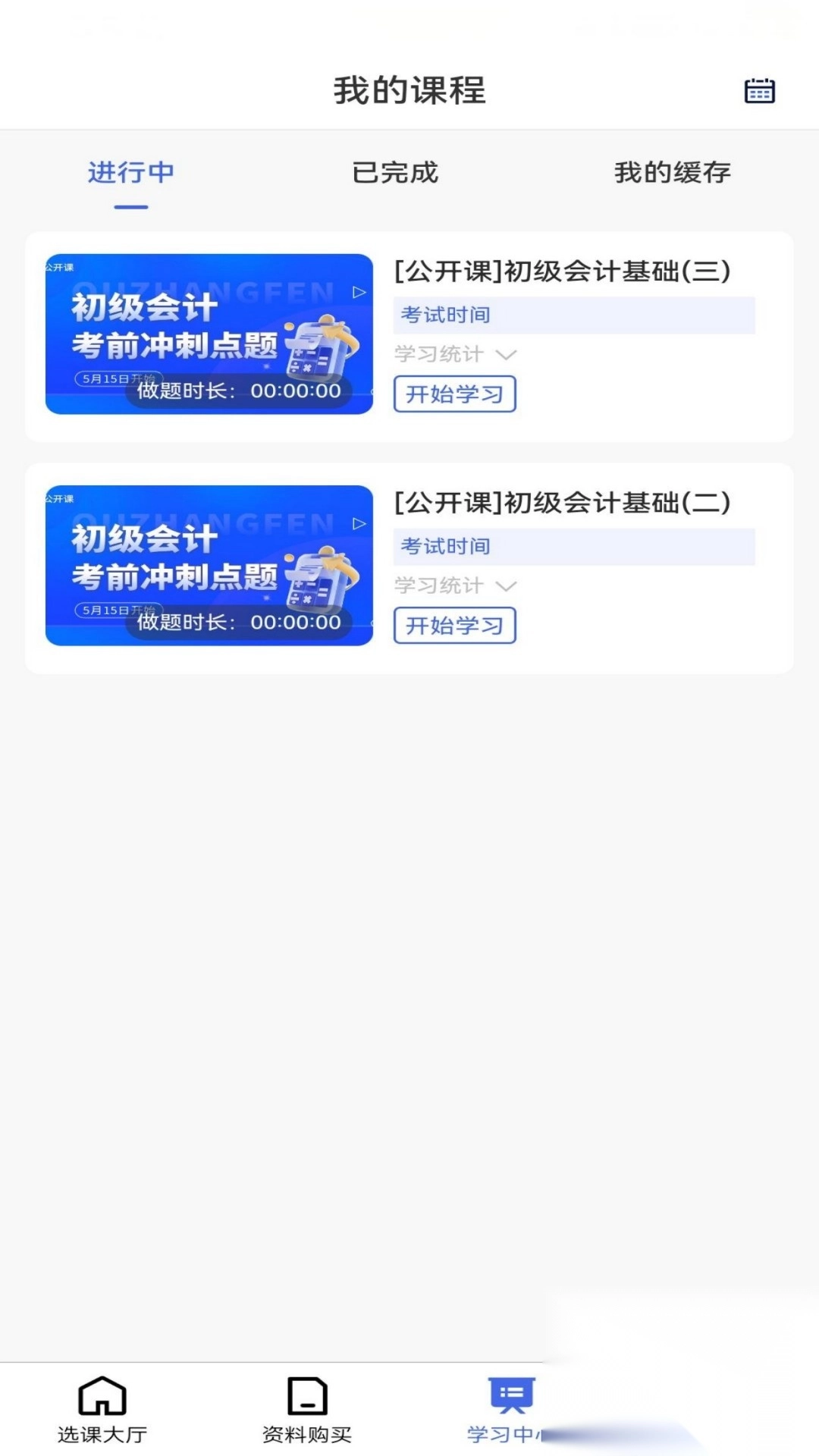Click 开始学习 for 初级会计基础(二)
The width and height of the screenshot is (819, 1456).
pyautogui.click(x=454, y=625)
